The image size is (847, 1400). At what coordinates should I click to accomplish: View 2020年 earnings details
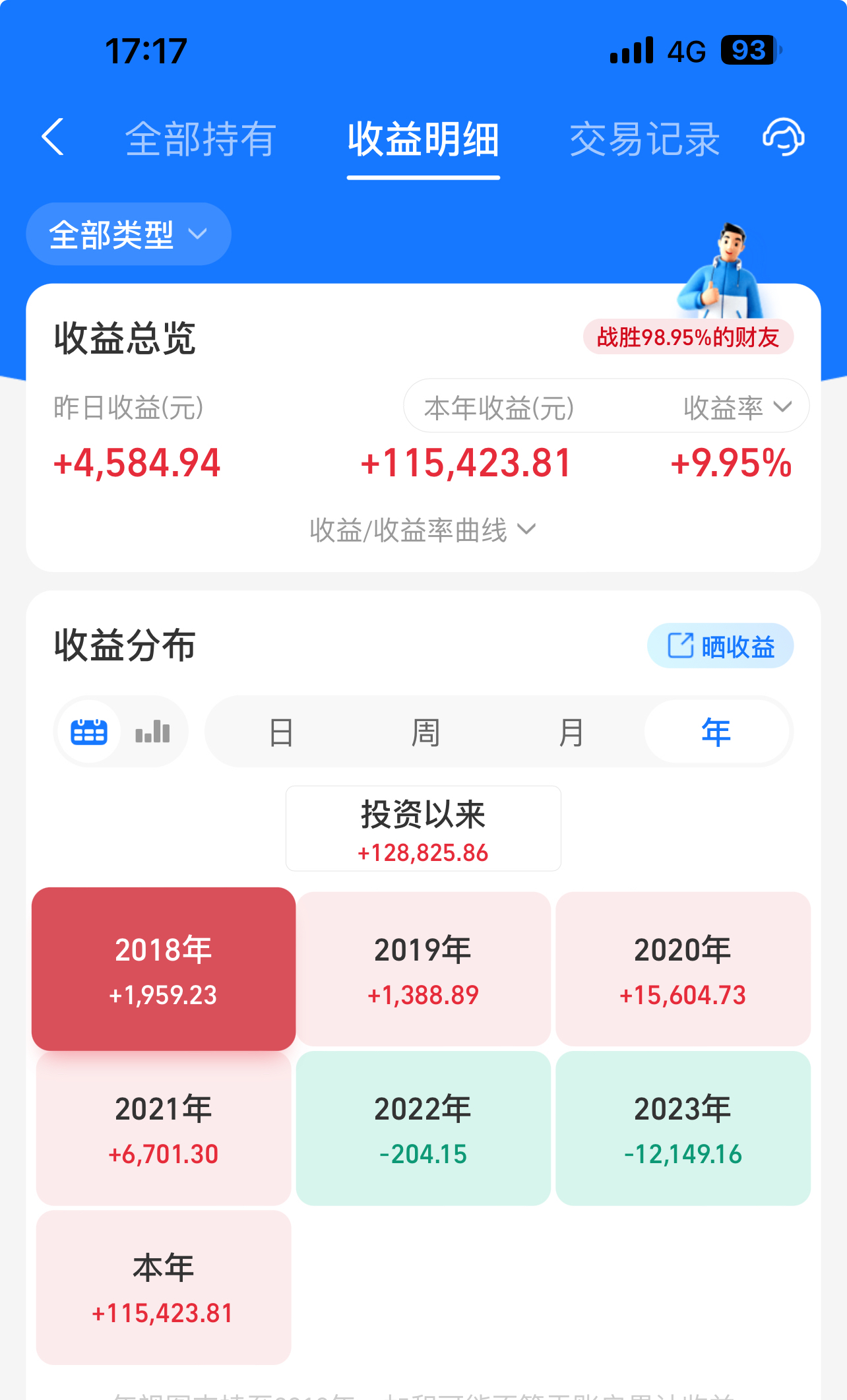(683, 970)
